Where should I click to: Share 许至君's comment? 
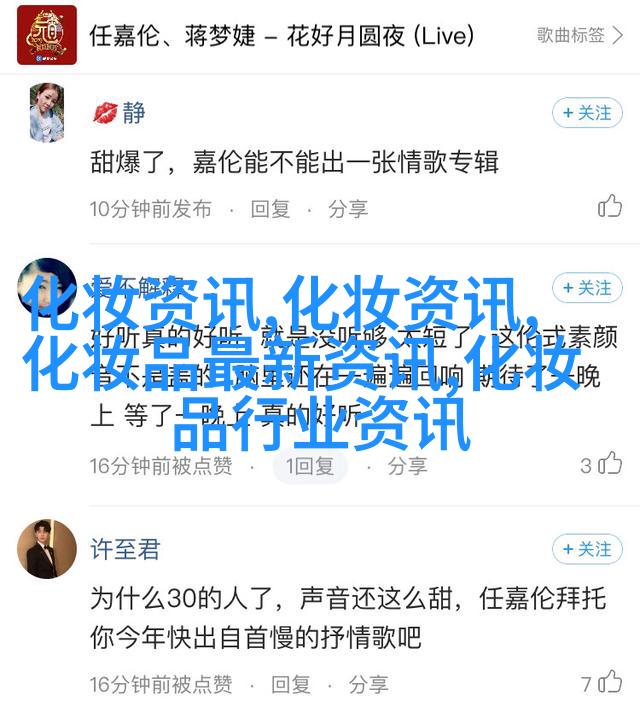pyautogui.click(x=368, y=685)
